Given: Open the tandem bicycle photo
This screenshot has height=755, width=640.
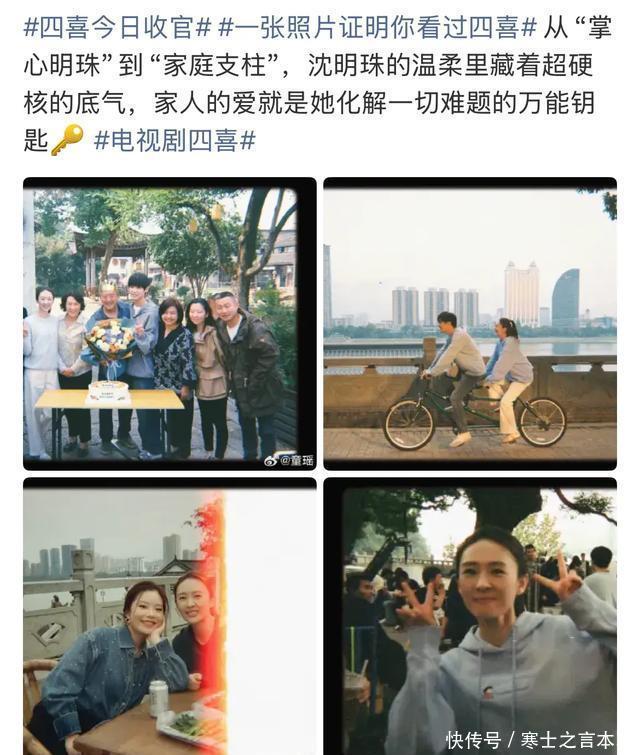Looking at the screenshot, I should [x=470, y=324].
